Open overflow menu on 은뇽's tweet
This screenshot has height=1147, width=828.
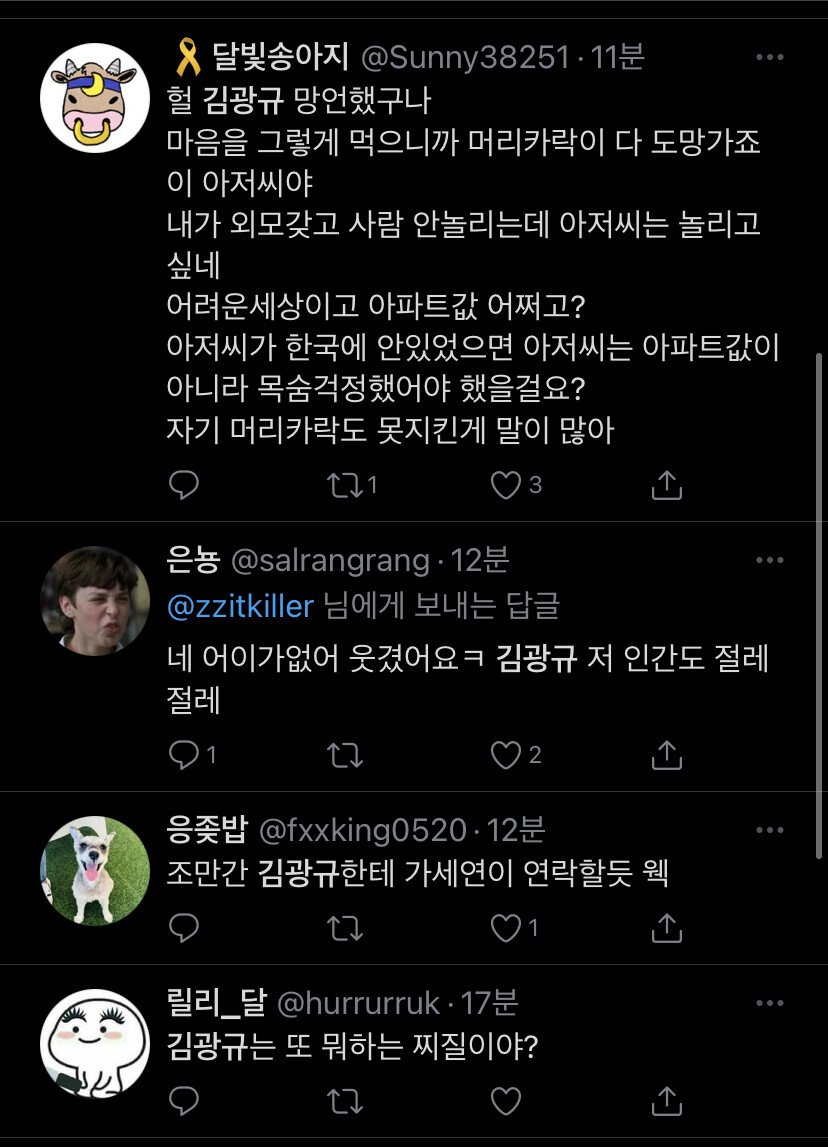[770, 562]
